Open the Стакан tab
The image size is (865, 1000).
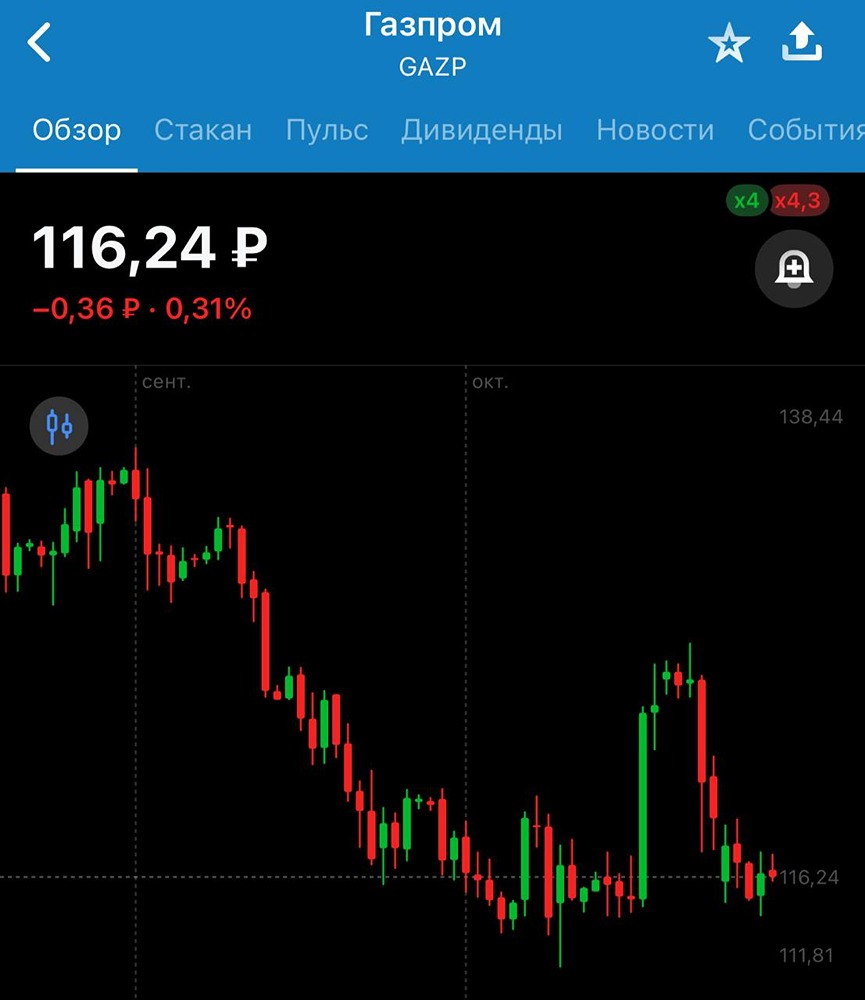[203, 130]
